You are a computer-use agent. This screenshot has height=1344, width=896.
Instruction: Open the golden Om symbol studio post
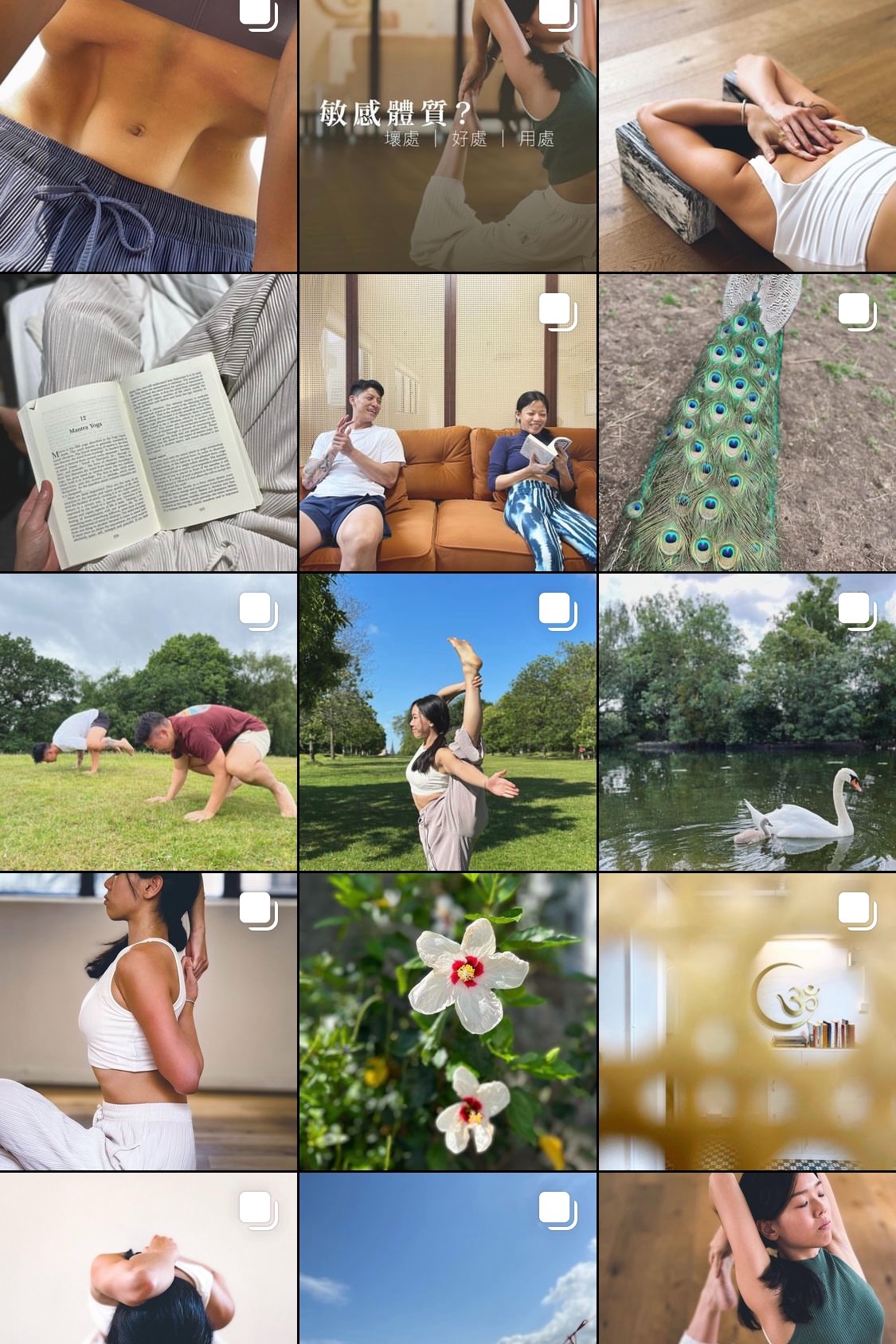tap(747, 1021)
